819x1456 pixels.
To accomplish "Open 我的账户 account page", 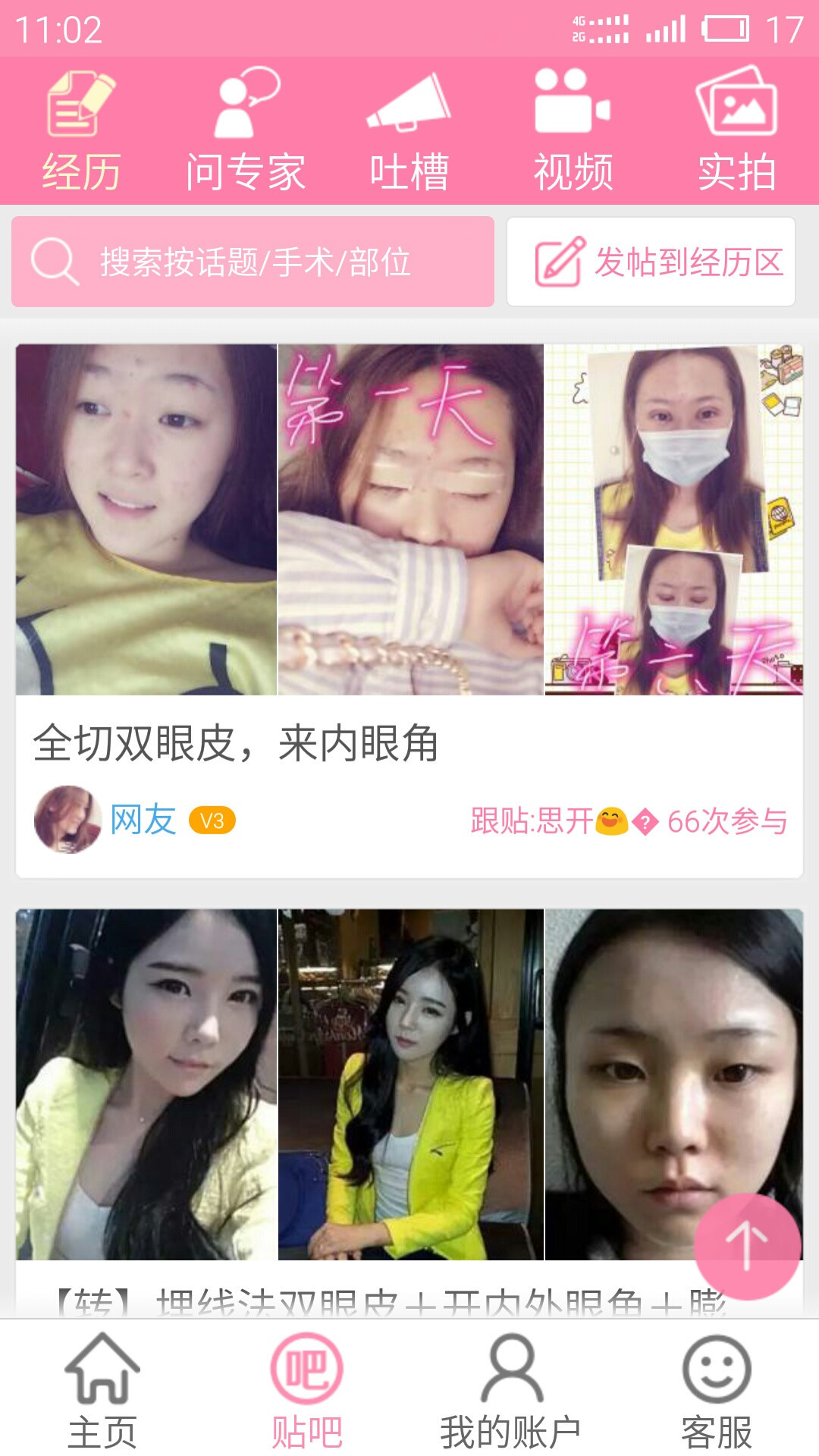I will pyautogui.click(x=512, y=1389).
